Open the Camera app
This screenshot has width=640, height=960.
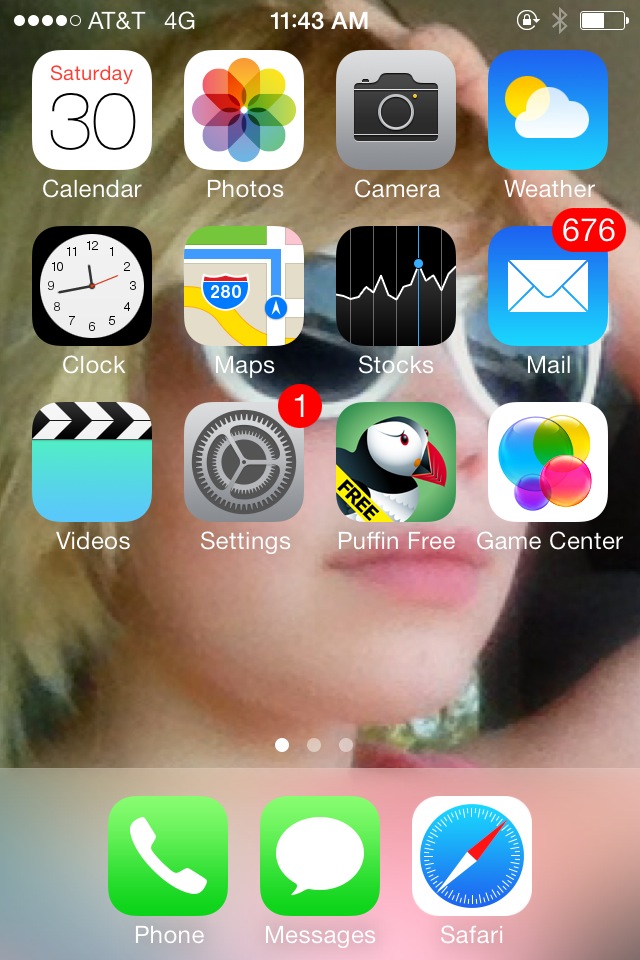pyautogui.click(x=396, y=110)
